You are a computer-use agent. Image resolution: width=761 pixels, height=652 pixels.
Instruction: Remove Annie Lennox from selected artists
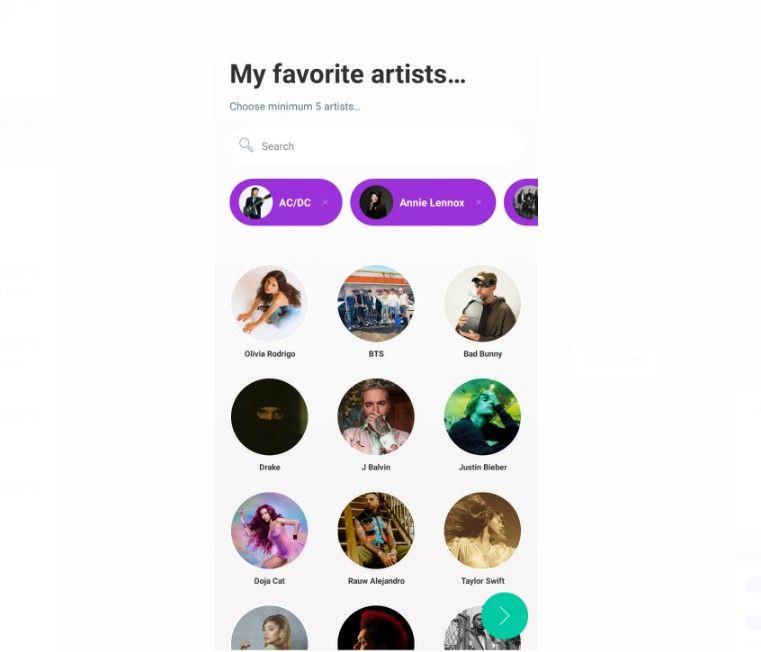[478, 203]
